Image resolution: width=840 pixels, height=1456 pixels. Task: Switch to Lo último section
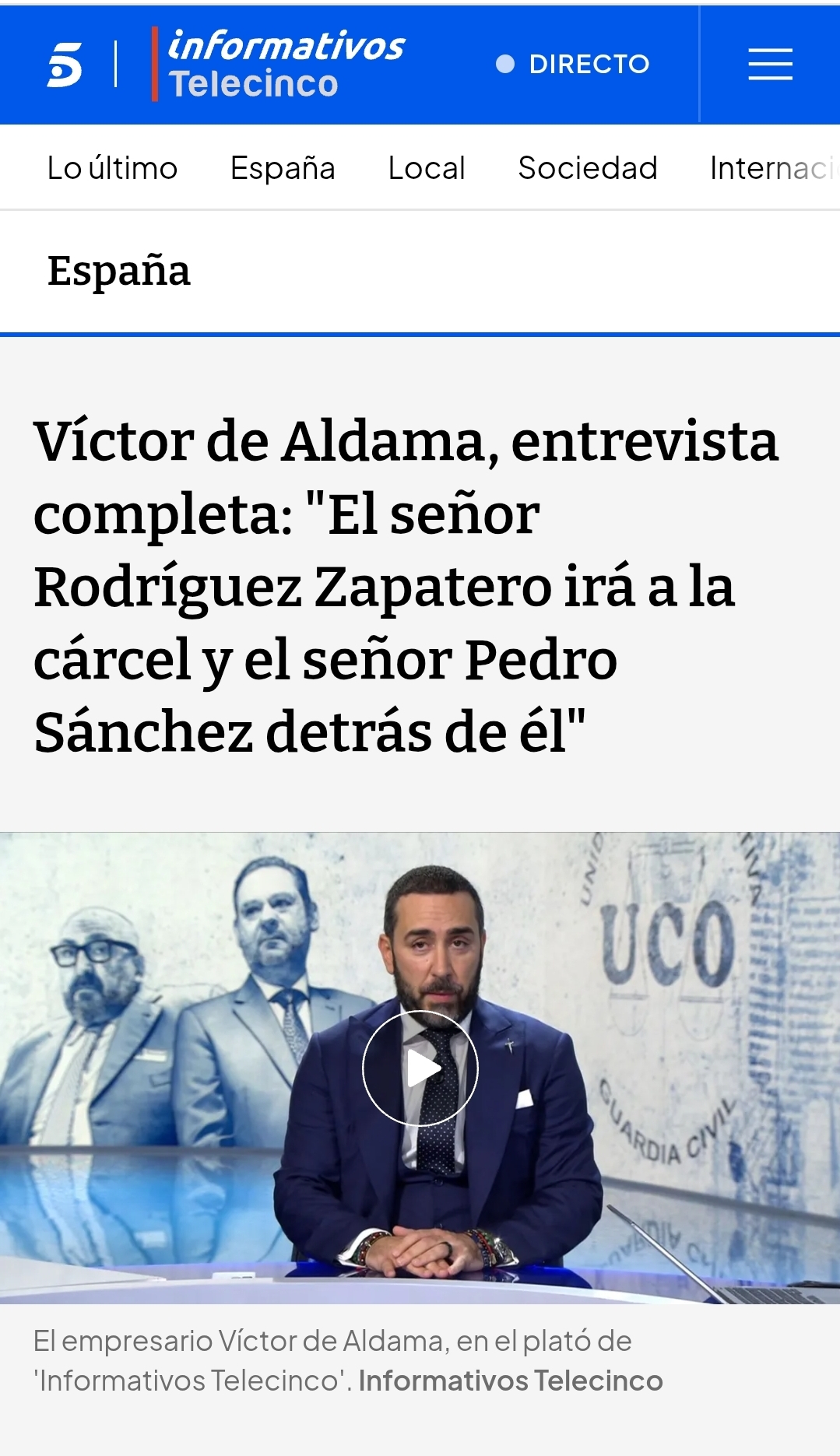pyautogui.click(x=113, y=168)
